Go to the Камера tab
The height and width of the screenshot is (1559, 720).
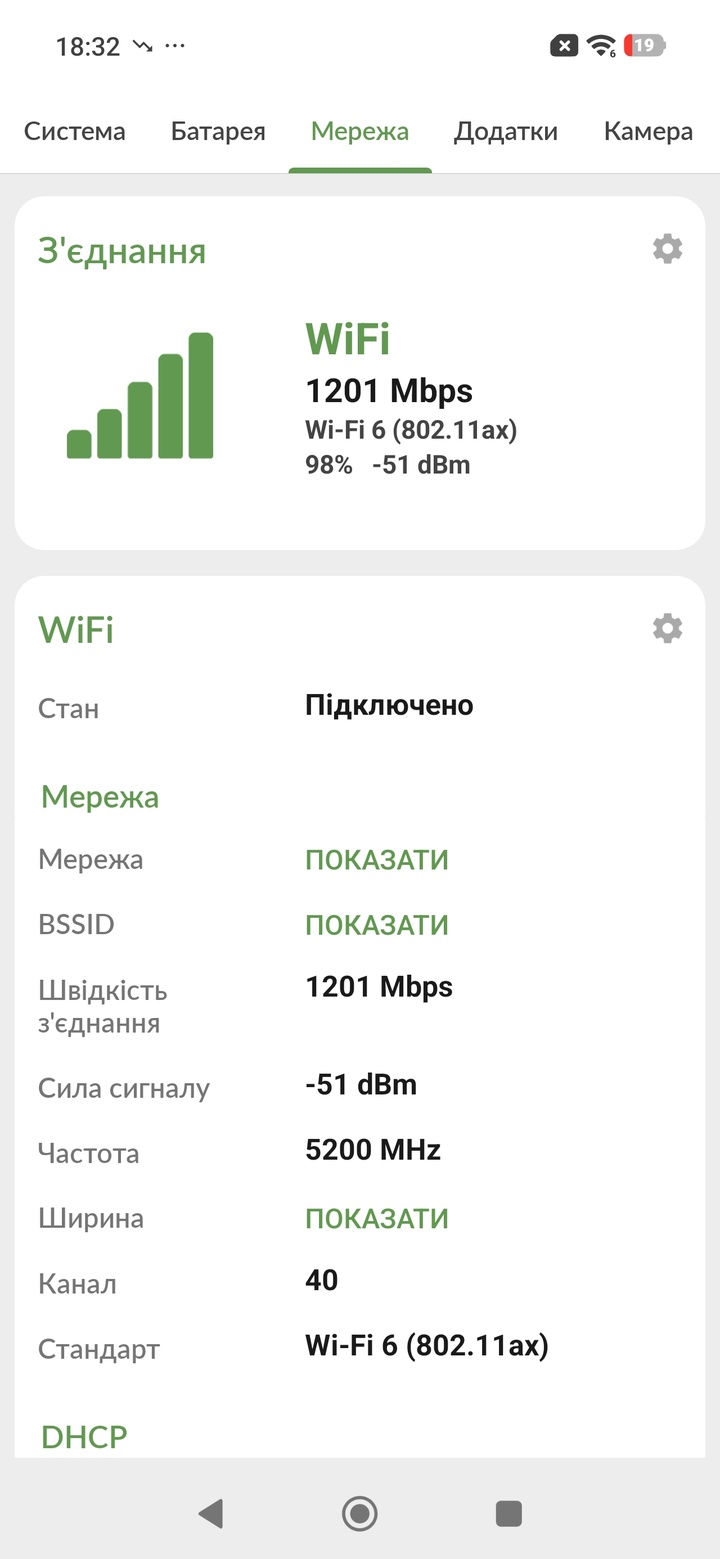click(648, 131)
